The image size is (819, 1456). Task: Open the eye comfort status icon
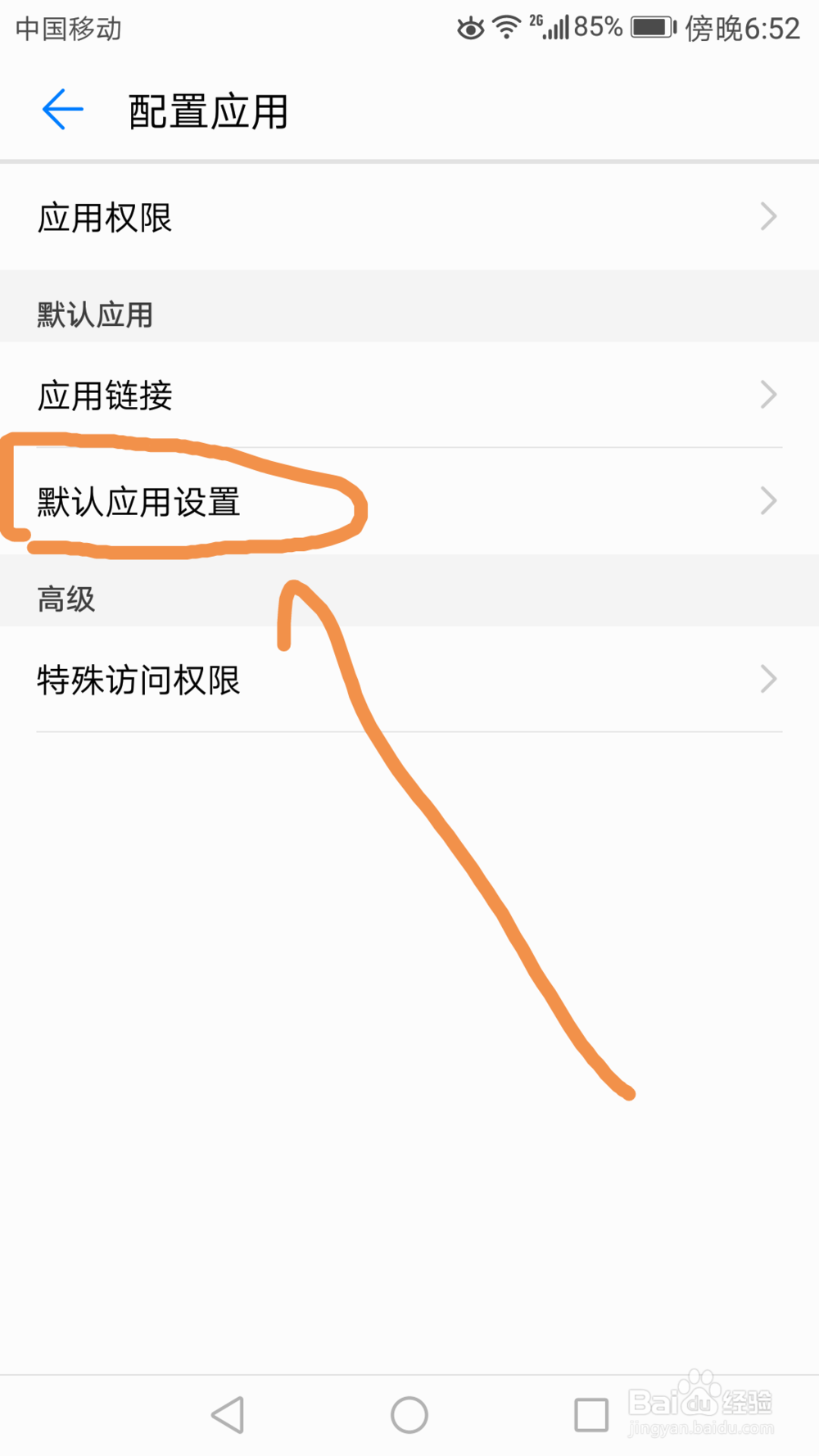471,27
